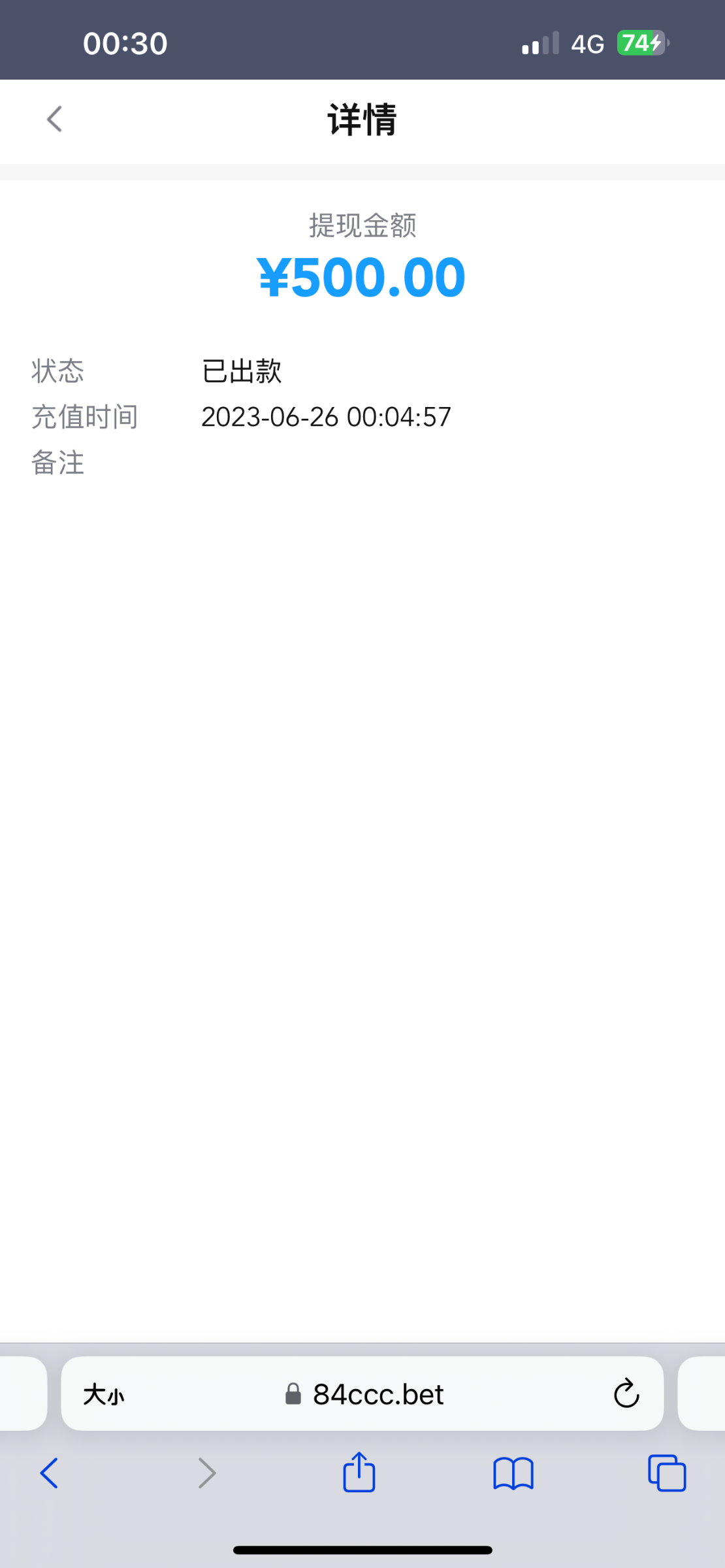Reload the current web page
The height and width of the screenshot is (1568, 725).
626,1394
